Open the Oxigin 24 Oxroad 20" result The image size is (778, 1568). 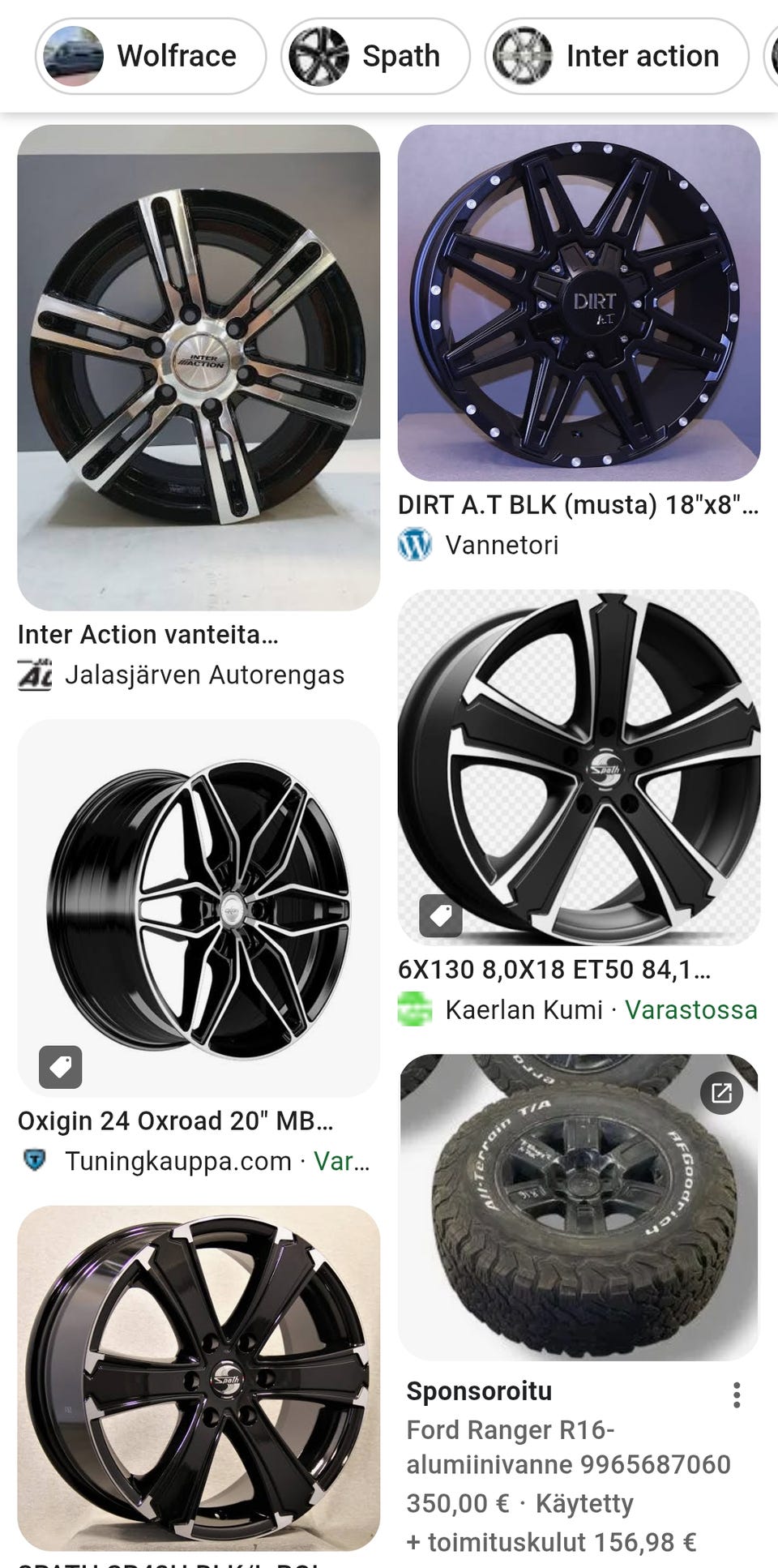tap(199, 908)
